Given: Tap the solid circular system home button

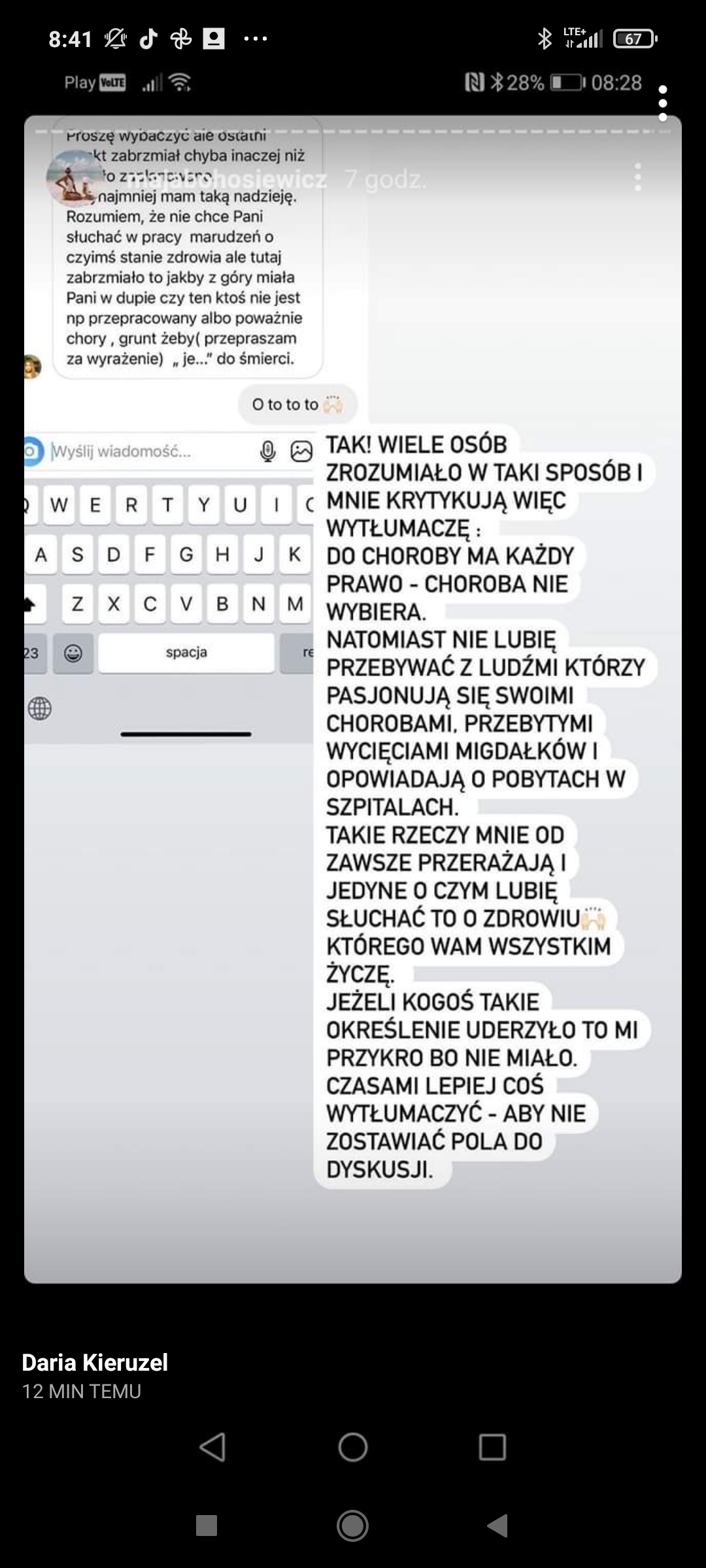Looking at the screenshot, I should coord(352,1526).
